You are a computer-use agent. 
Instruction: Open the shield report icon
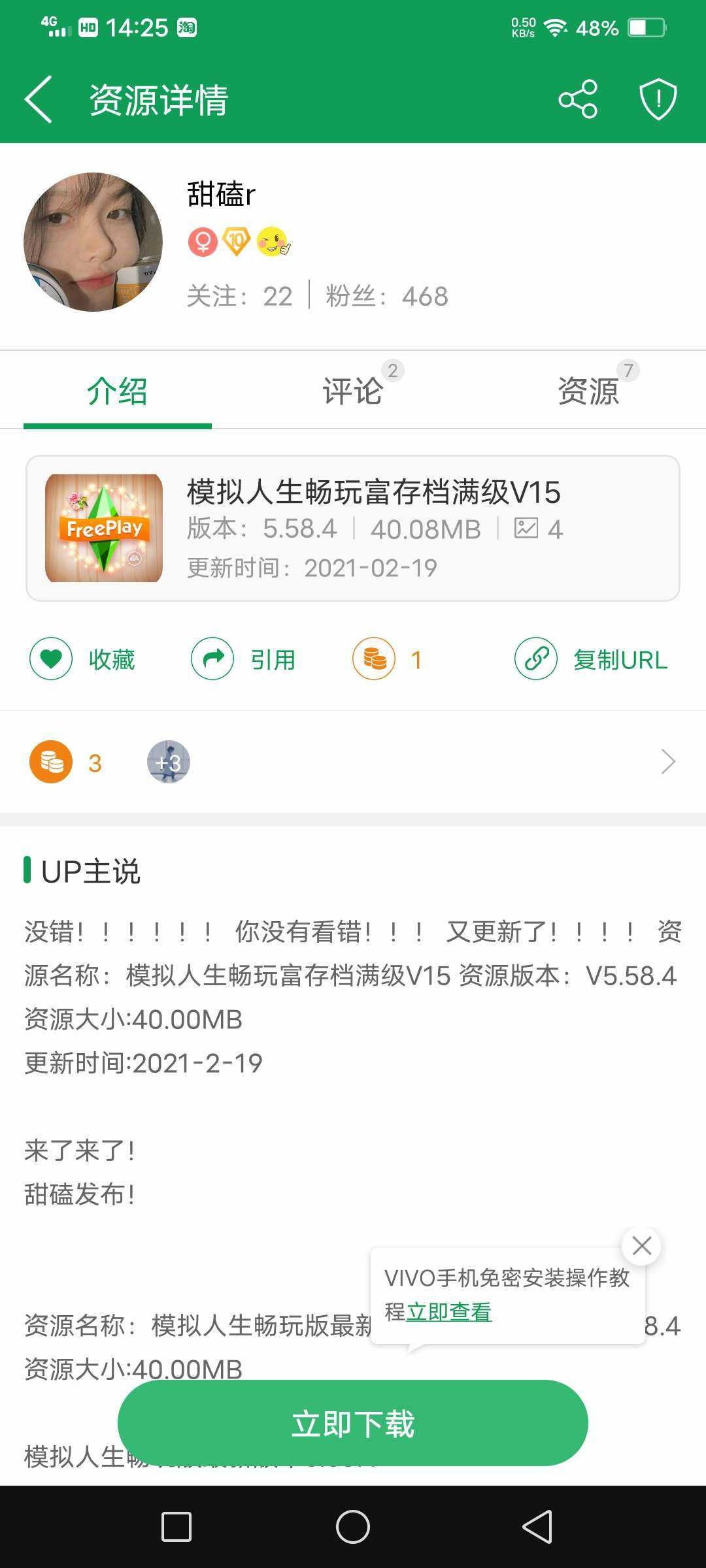[658, 99]
